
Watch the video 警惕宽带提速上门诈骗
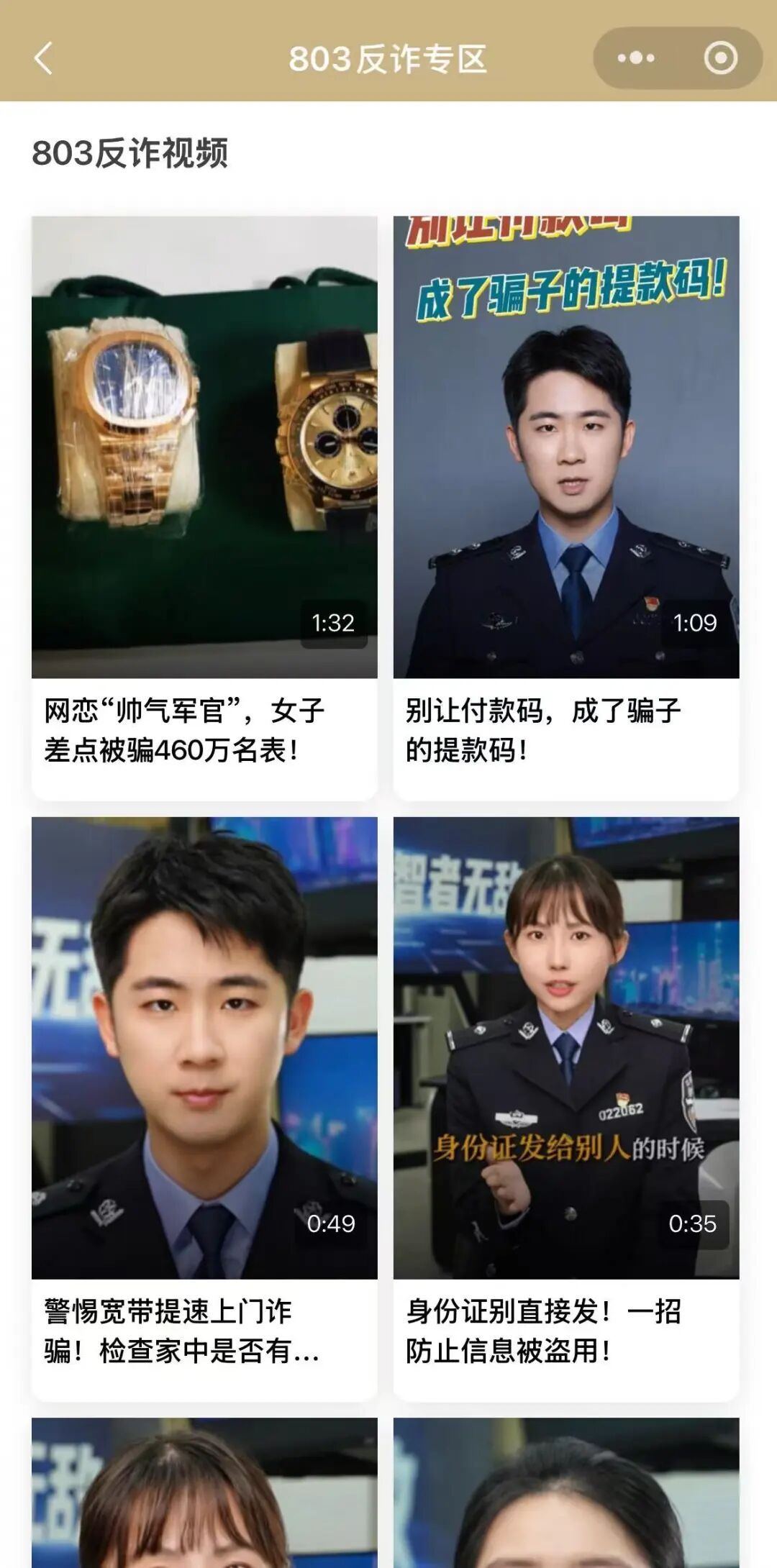(204, 1048)
